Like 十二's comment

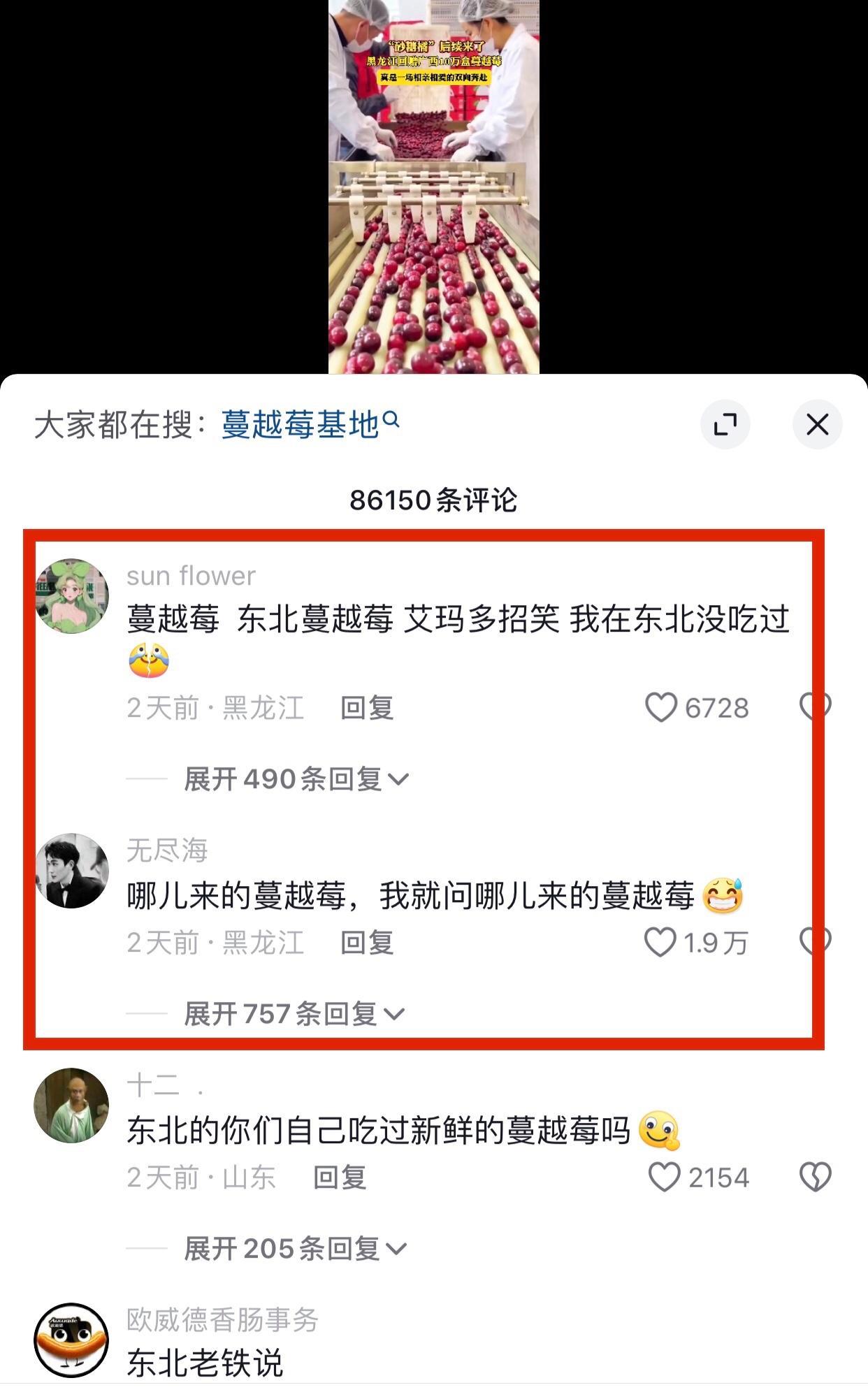pyautogui.click(x=664, y=1177)
